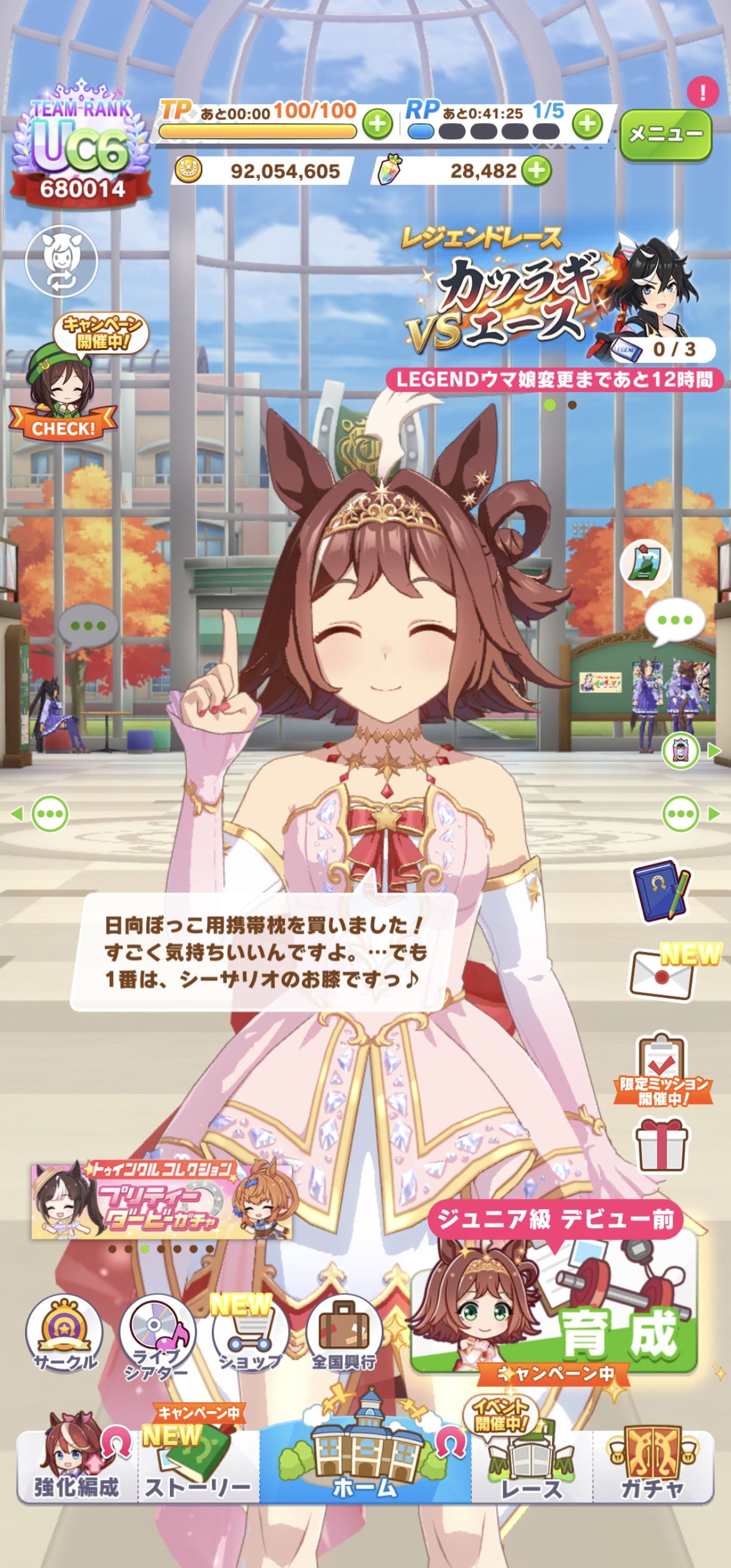The height and width of the screenshot is (1568, 731).
Task: Open the メニュー menu button
Action: (665, 134)
